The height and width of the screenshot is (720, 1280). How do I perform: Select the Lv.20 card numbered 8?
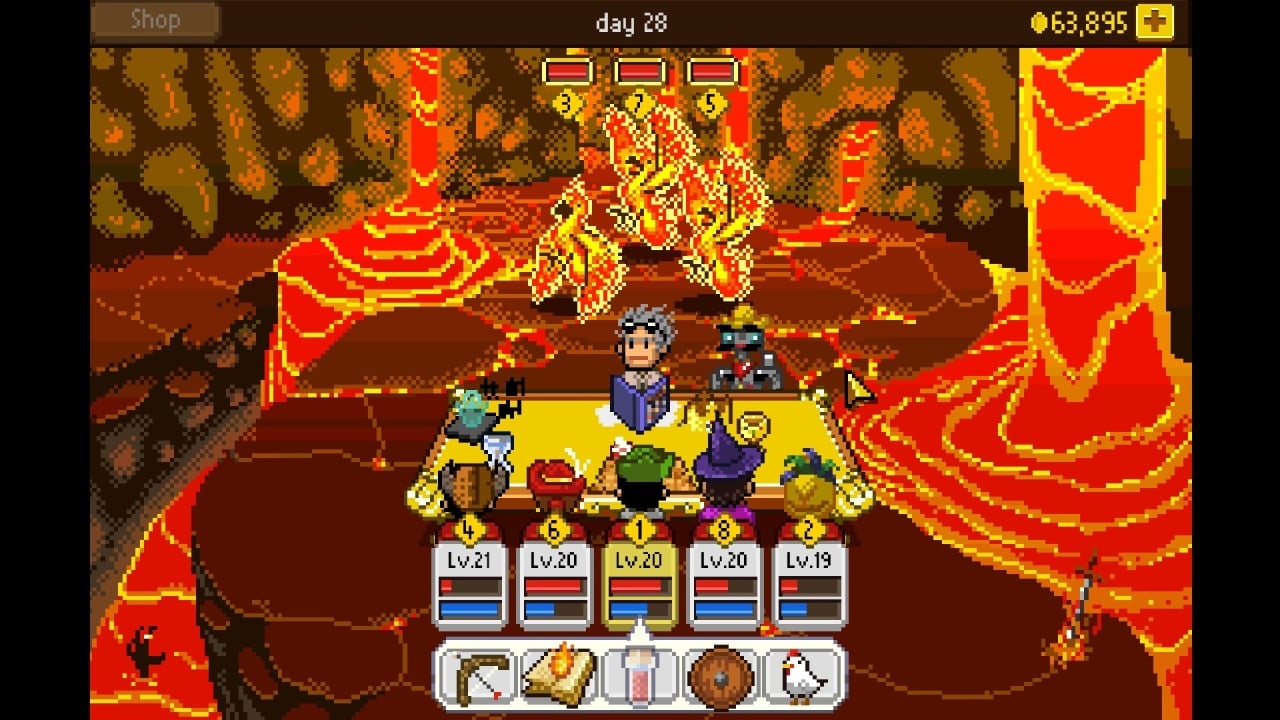pos(725,585)
